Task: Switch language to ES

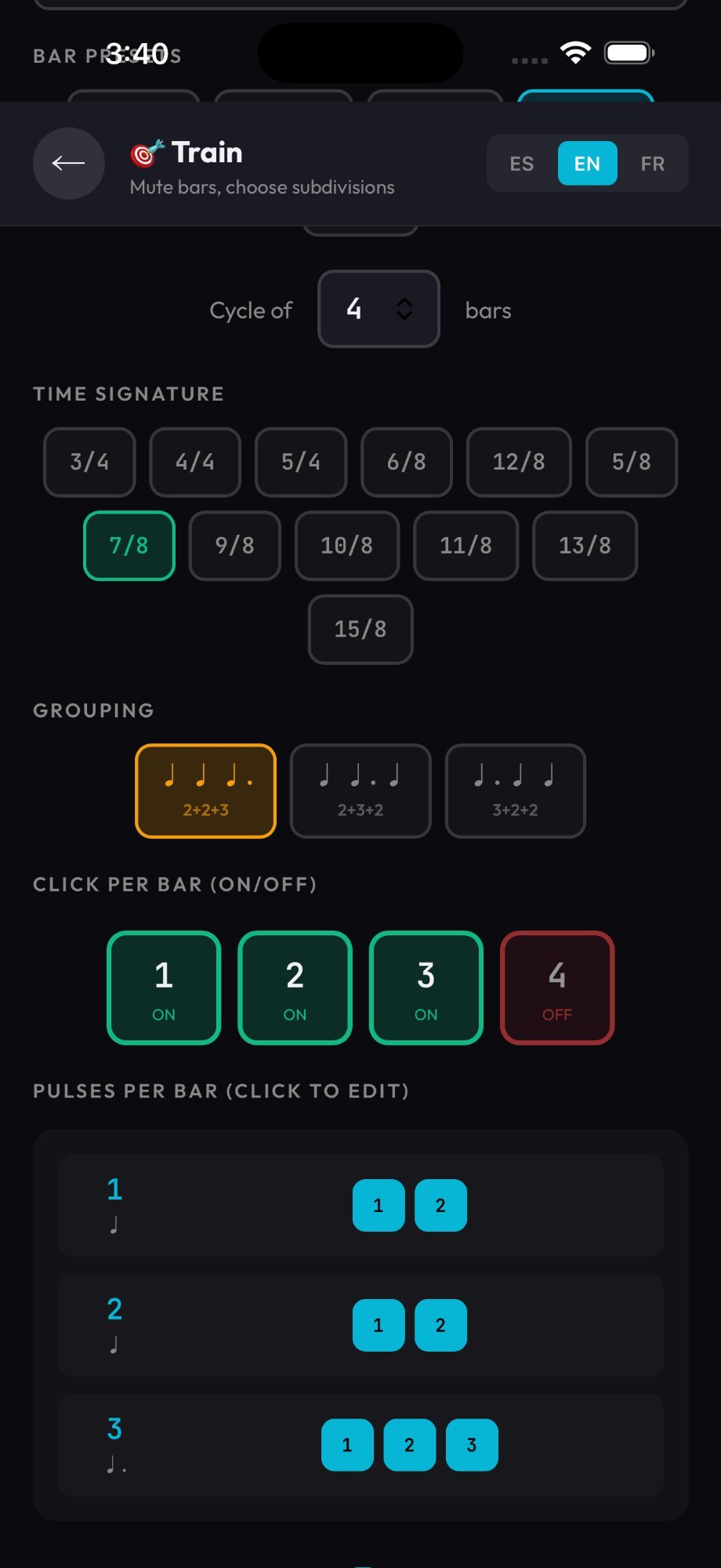Action: [521, 163]
